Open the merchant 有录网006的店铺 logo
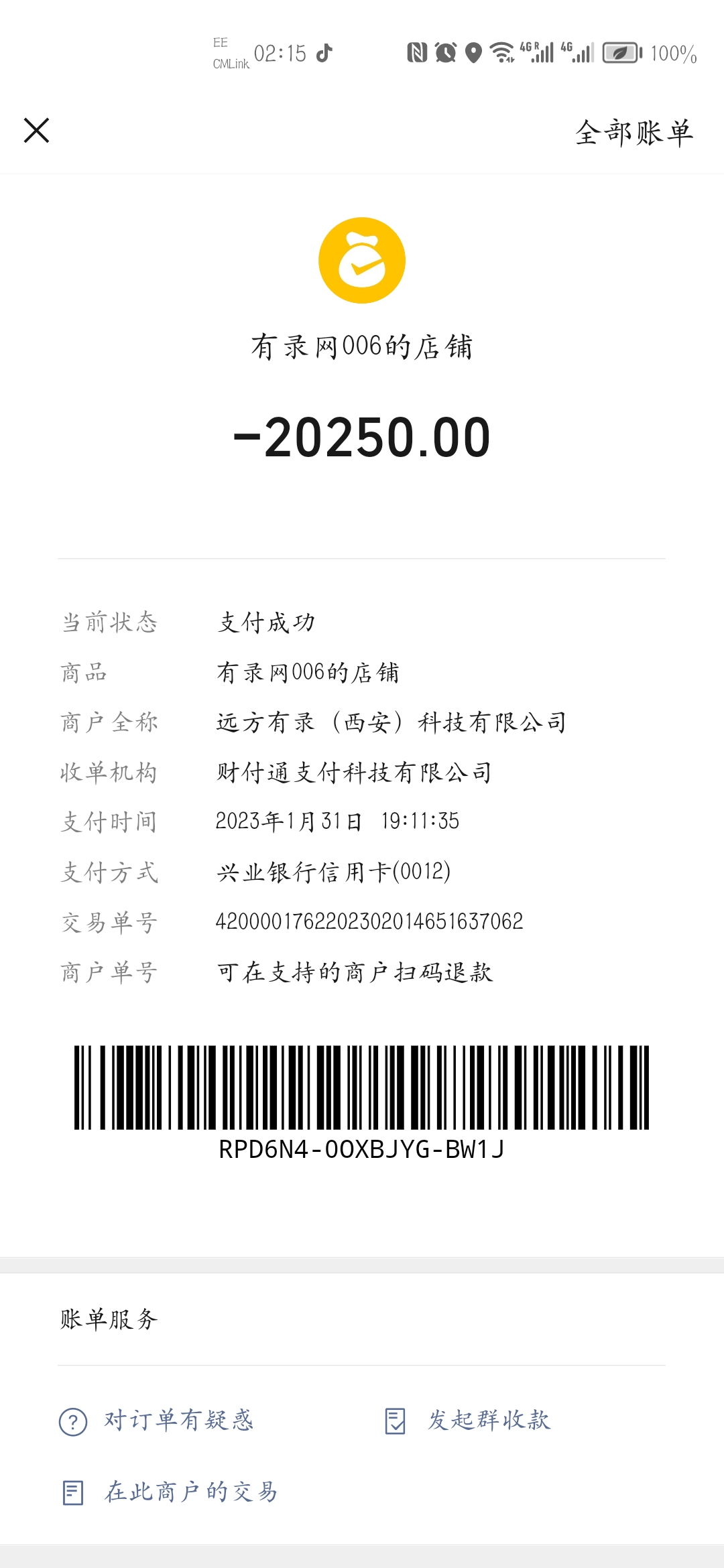Viewport: 724px width, 1568px height. (362, 261)
